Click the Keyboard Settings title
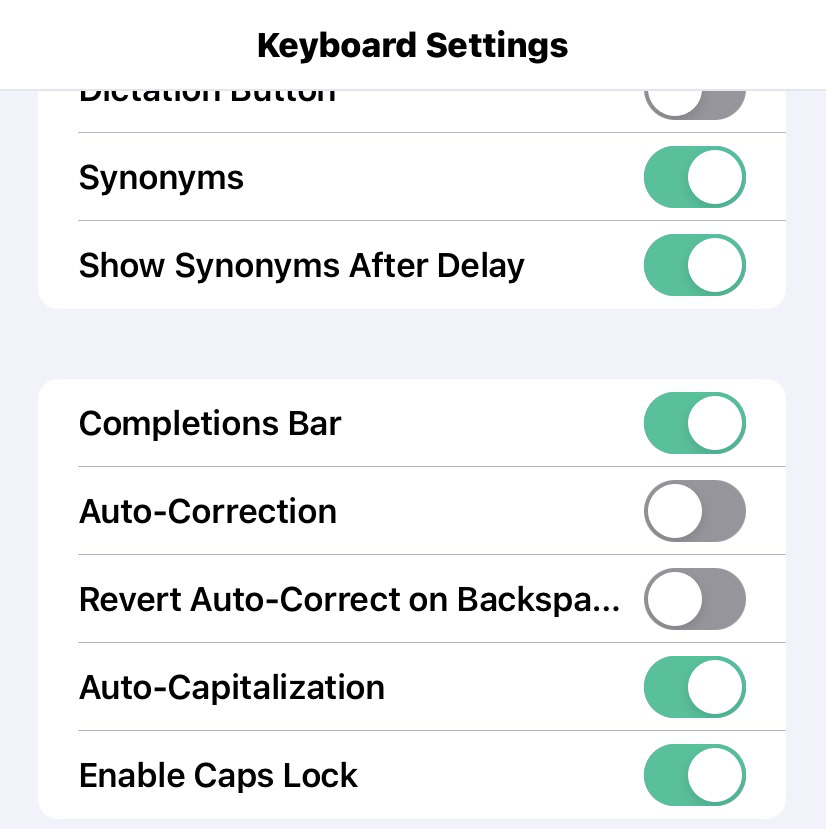The height and width of the screenshot is (829, 826). (x=412, y=44)
